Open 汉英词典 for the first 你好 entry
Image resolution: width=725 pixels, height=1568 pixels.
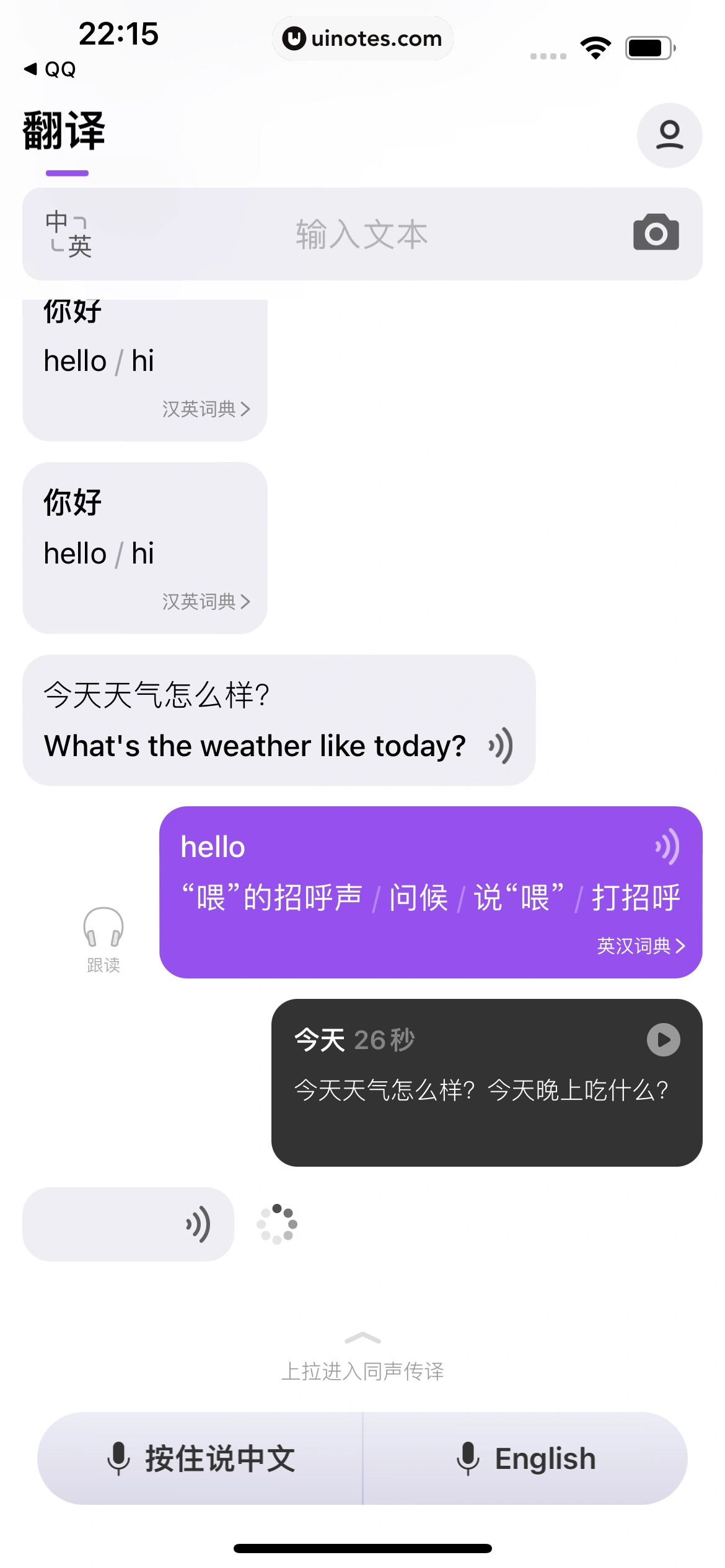click(204, 410)
